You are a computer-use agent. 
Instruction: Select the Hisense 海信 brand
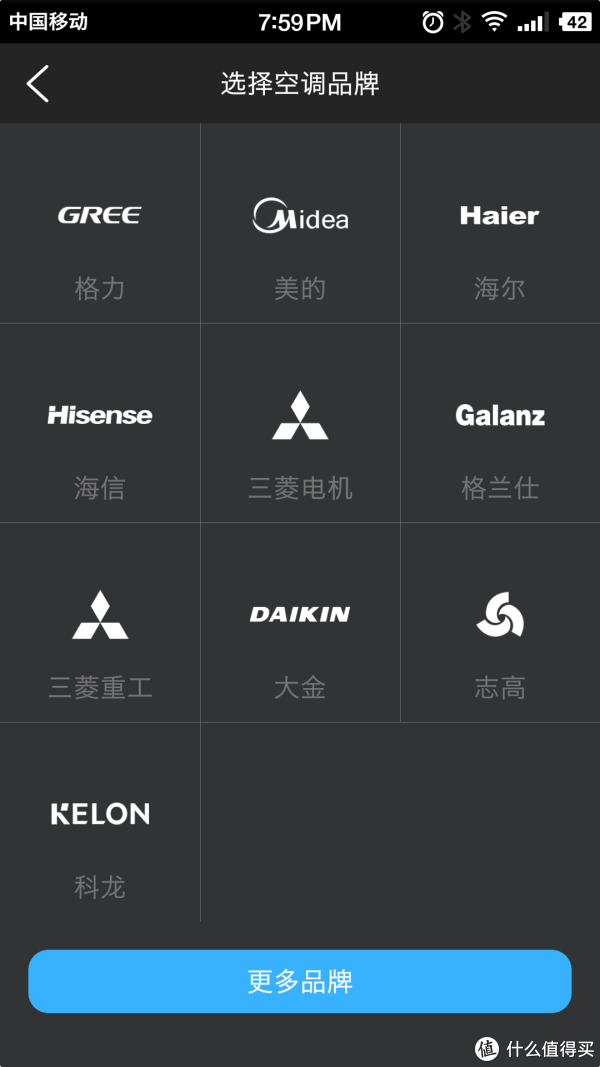[100, 423]
